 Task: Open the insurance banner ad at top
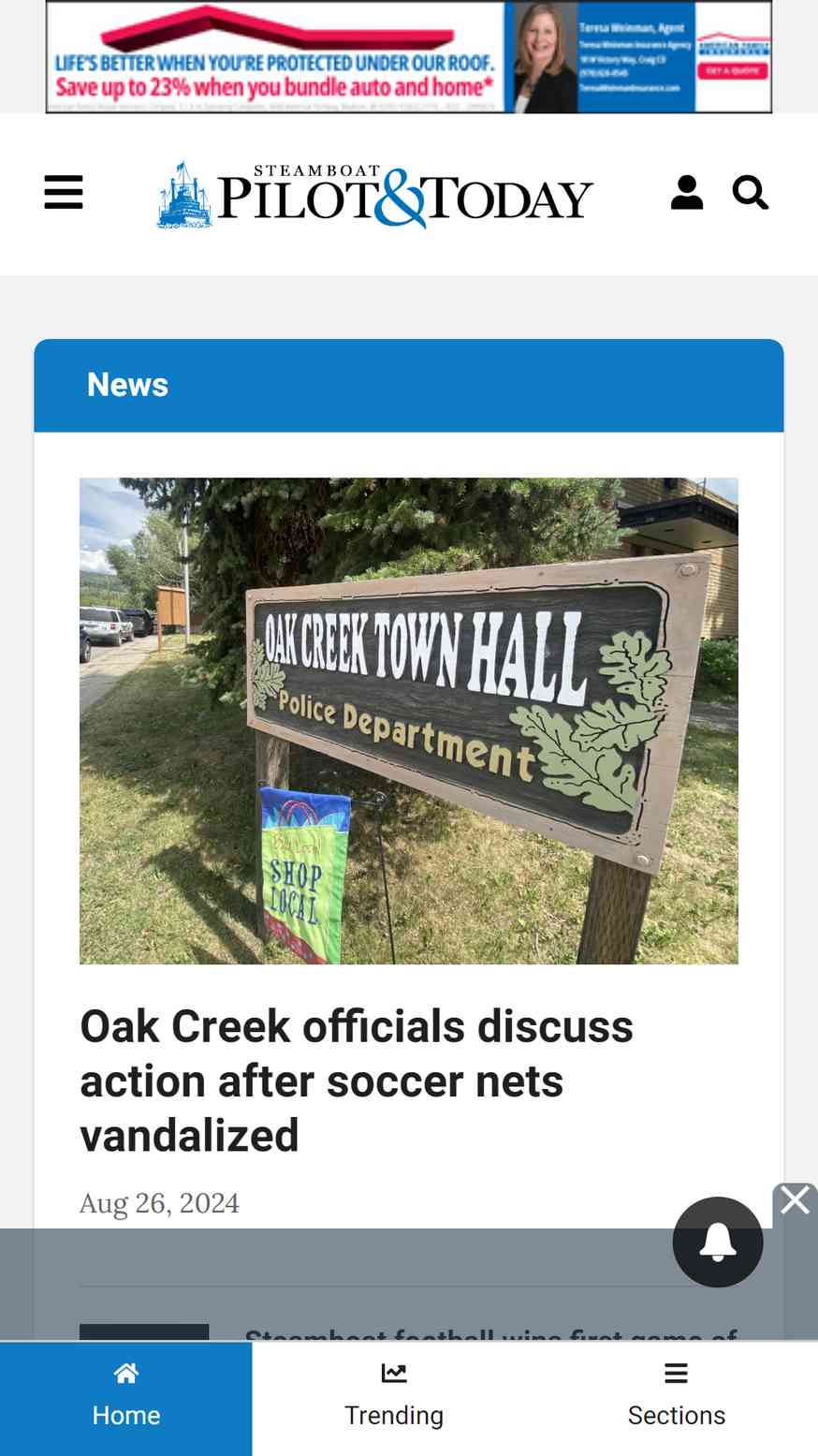click(409, 58)
